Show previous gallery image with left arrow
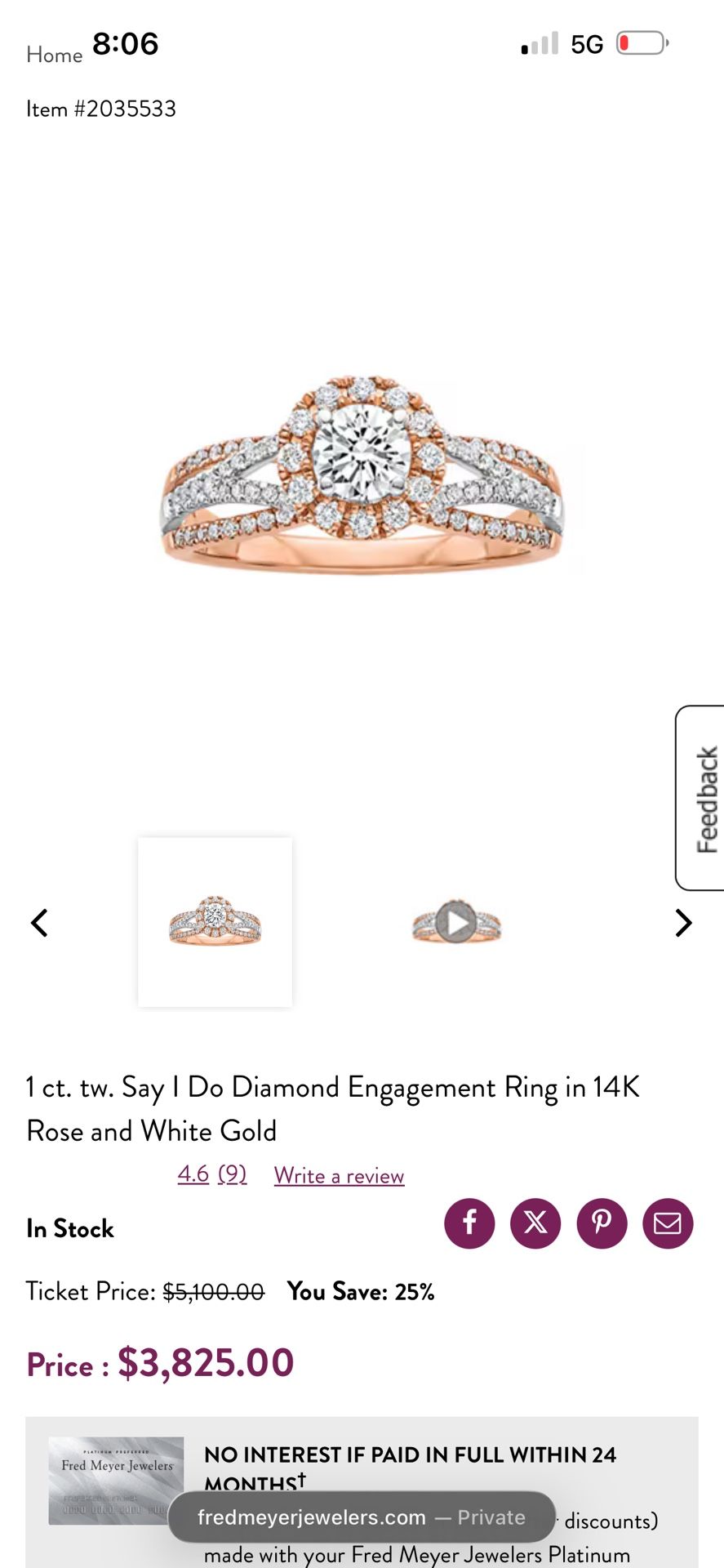Screen dimensions: 724x1568 39,923
